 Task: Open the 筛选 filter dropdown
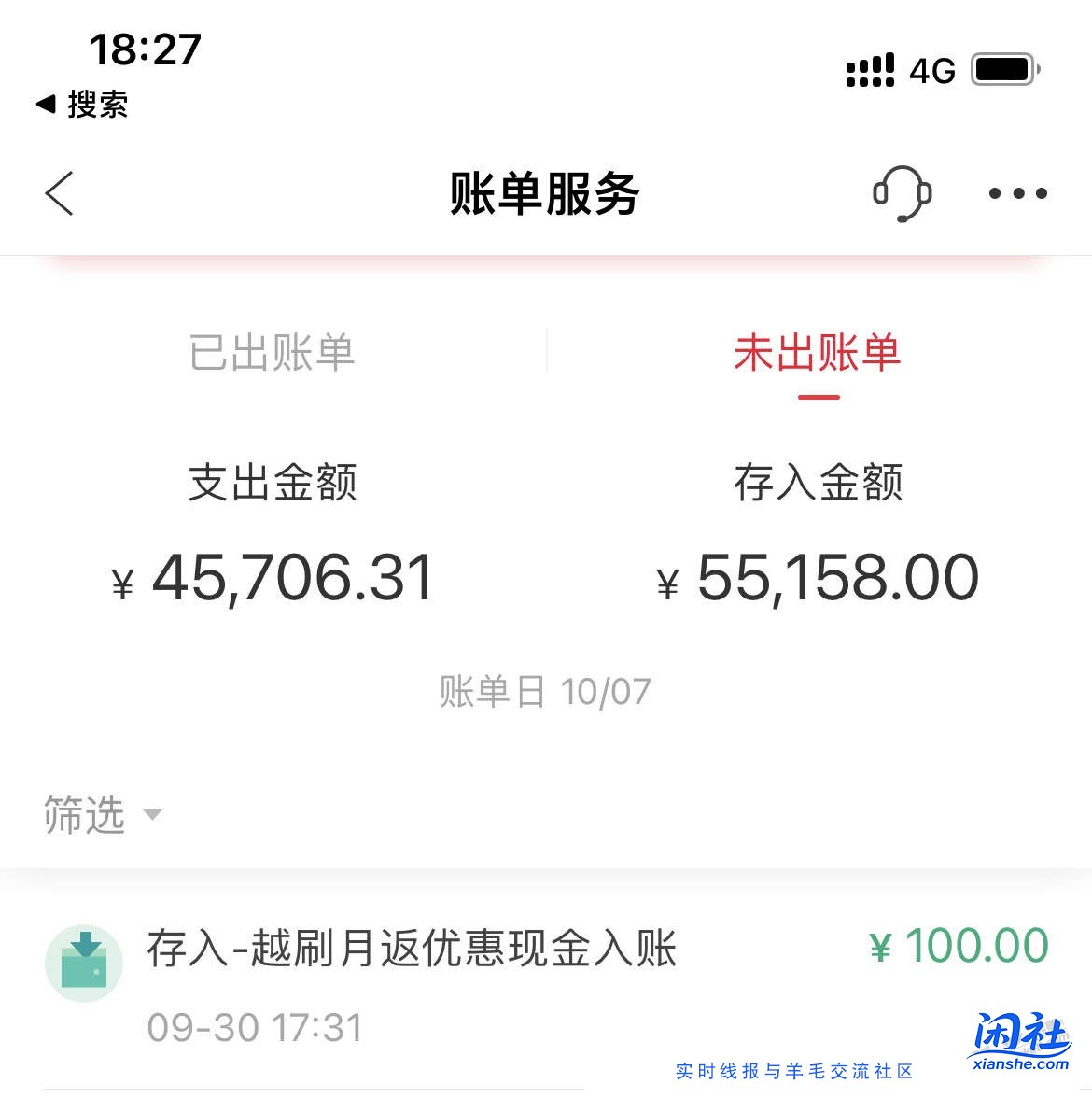tap(83, 815)
